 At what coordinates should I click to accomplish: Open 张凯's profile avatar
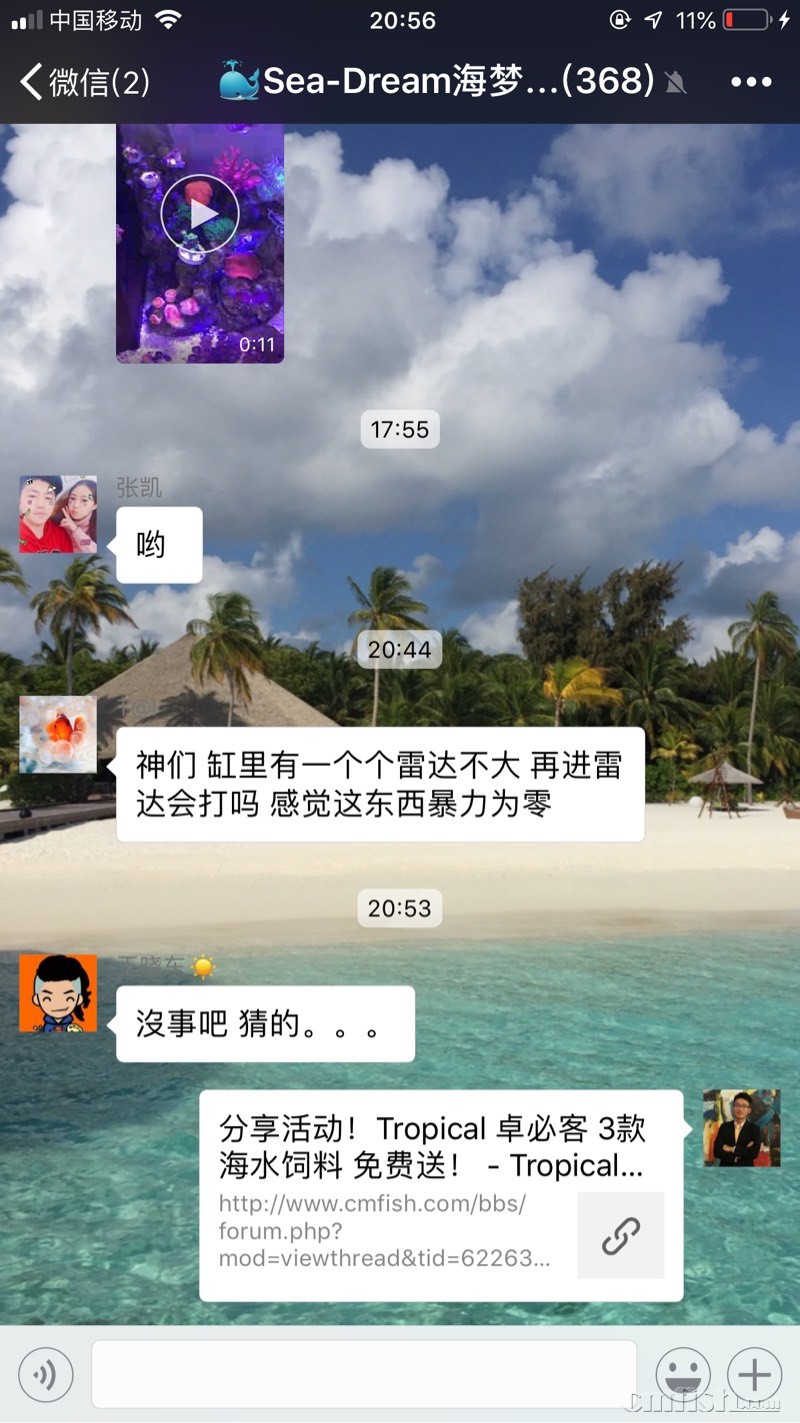pyautogui.click(x=58, y=514)
